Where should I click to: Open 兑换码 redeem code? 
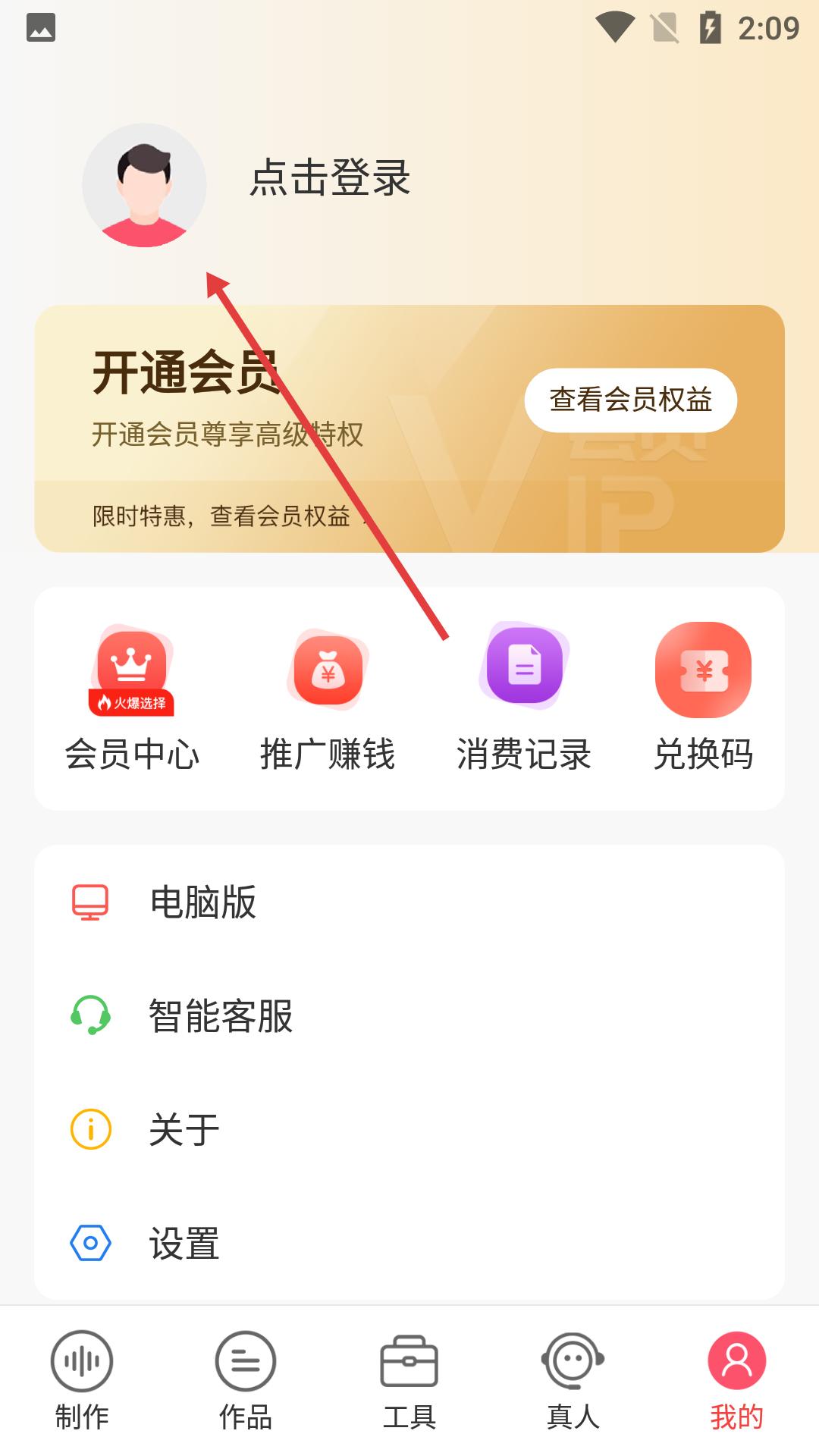pyautogui.click(x=703, y=698)
